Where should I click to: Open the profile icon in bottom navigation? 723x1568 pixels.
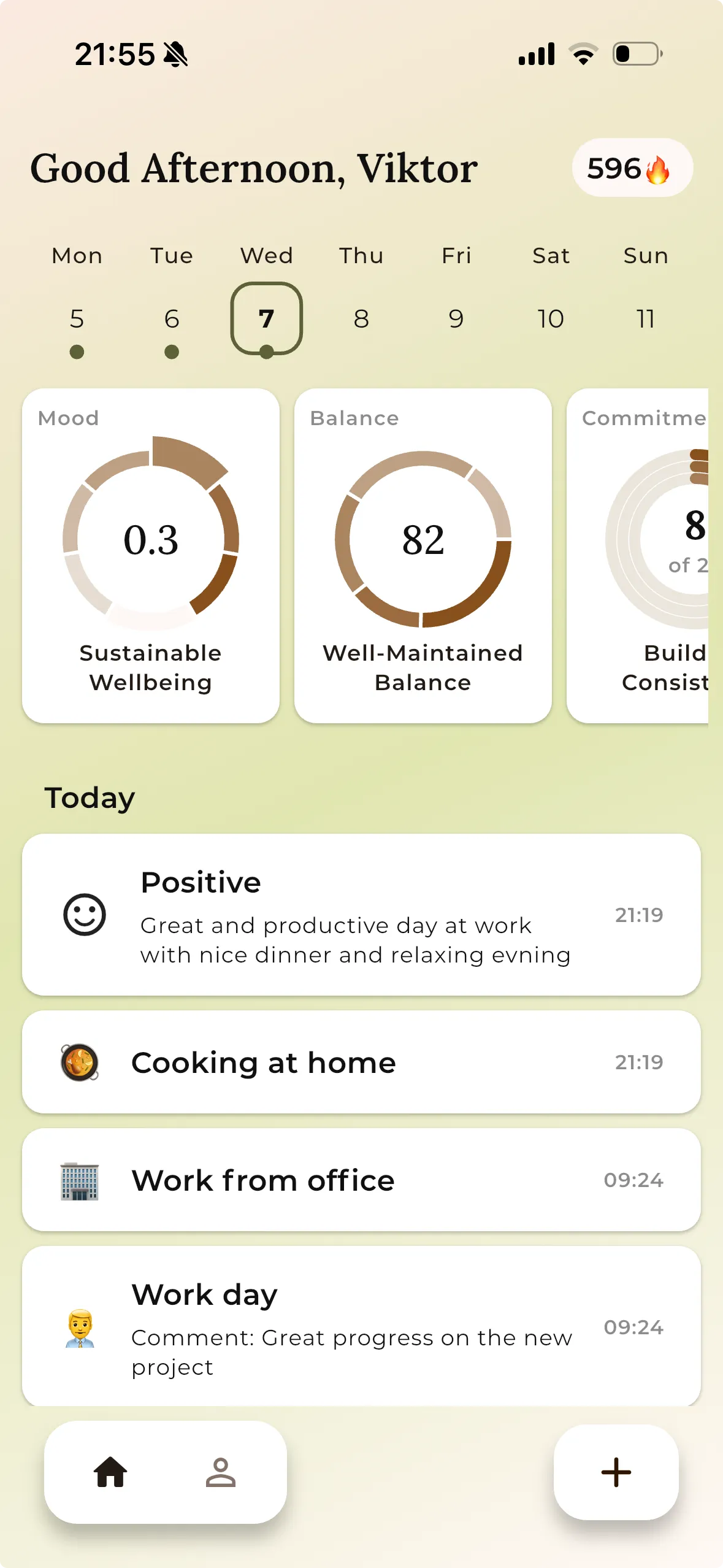222,1472
